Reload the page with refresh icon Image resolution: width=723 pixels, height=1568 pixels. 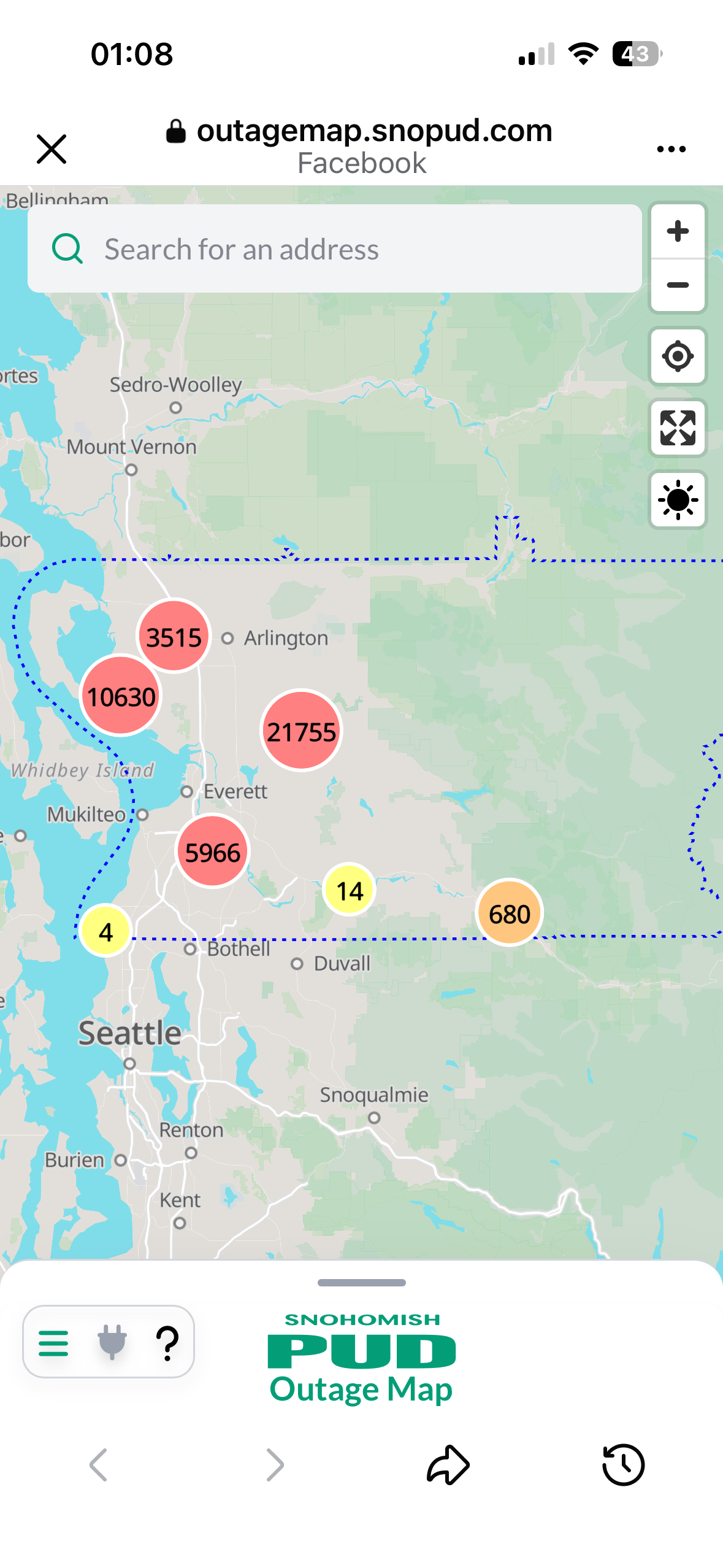(x=623, y=1465)
